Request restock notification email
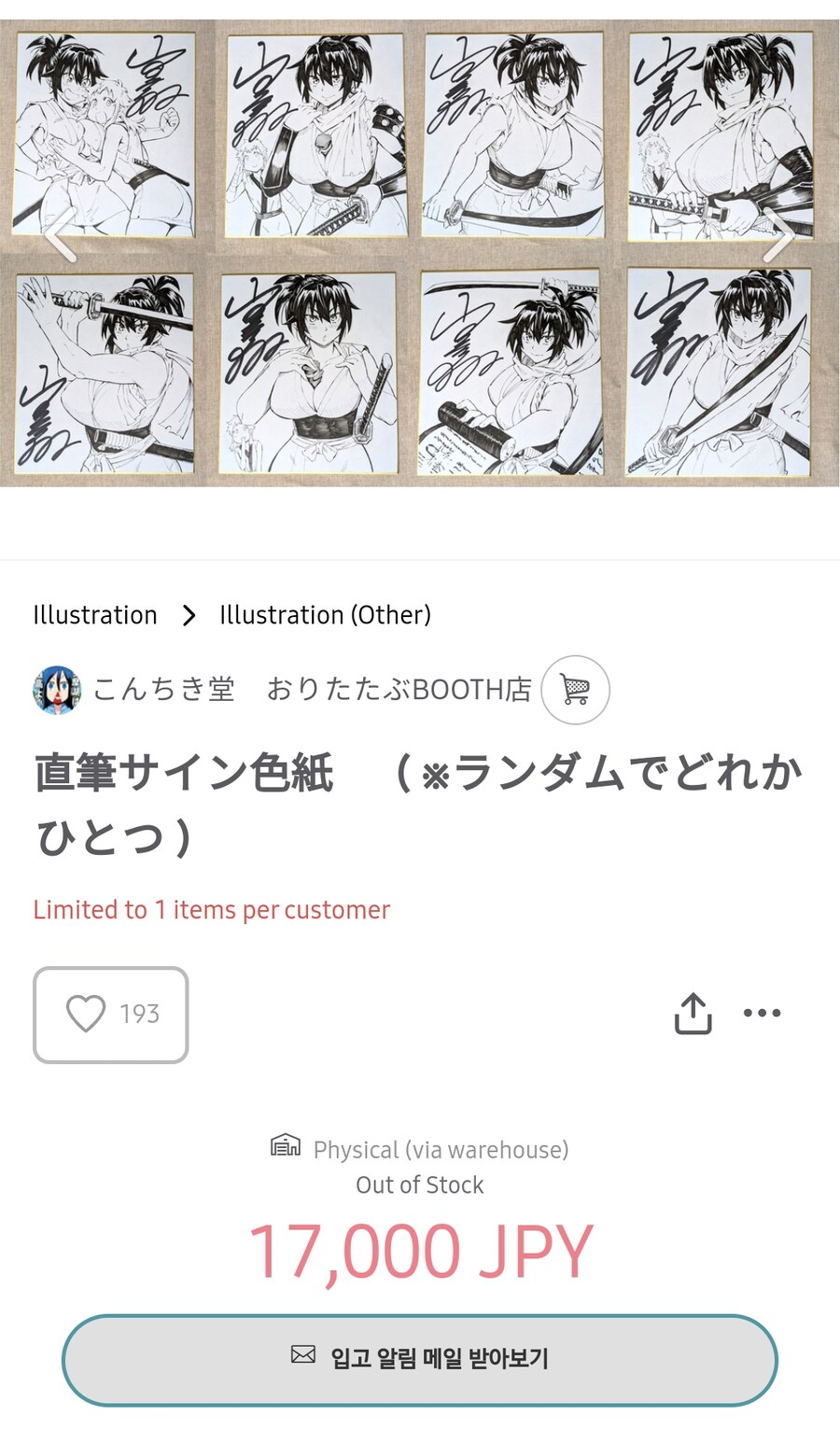The height and width of the screenshot is (1443, 840). (420, 1359)
